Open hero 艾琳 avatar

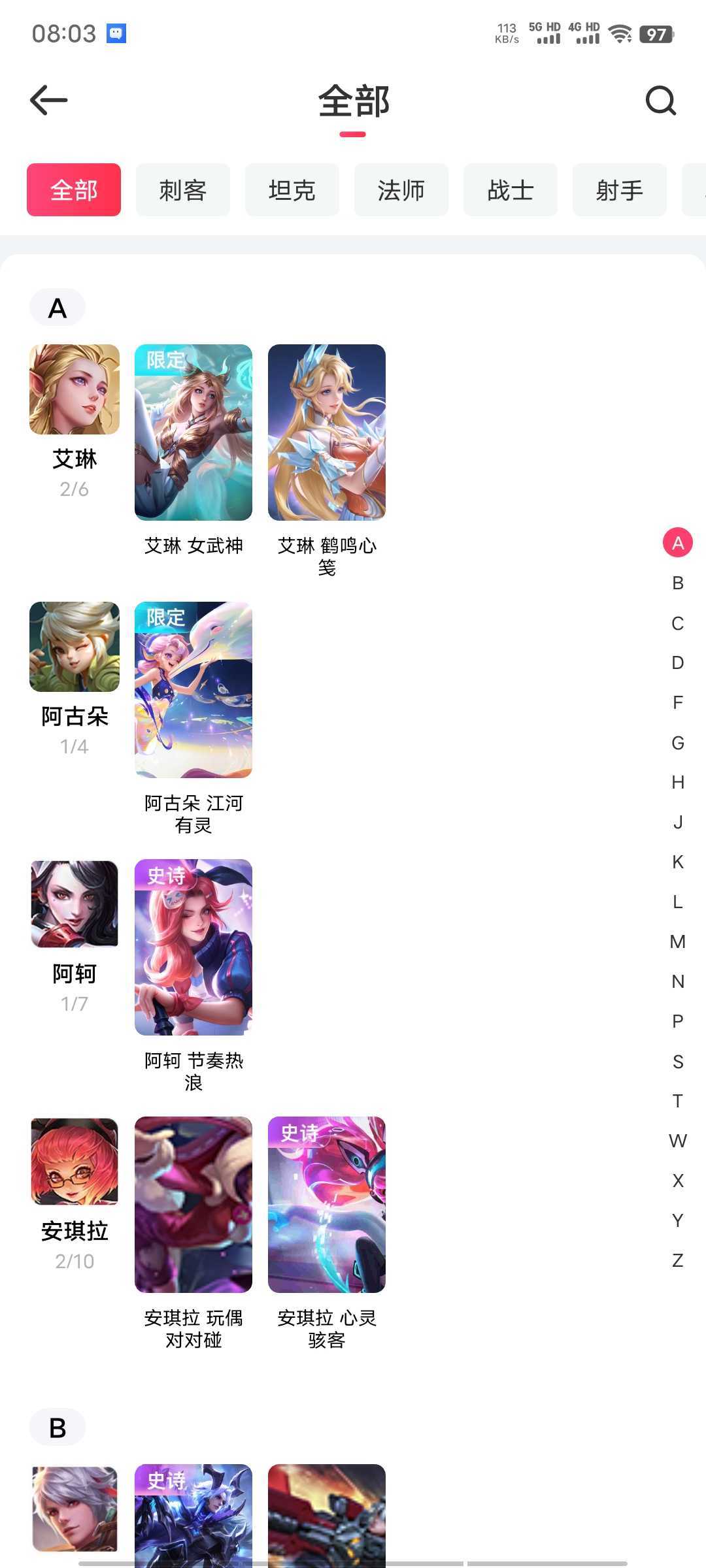75,389
